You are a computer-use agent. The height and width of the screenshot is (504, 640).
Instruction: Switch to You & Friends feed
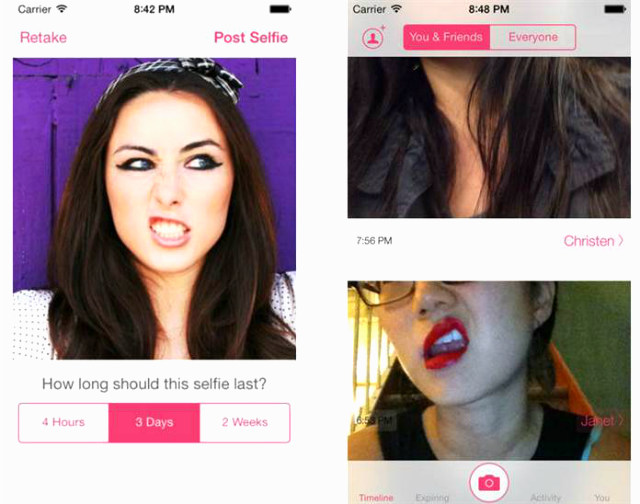pyautogui.click(x=446, y=38)
